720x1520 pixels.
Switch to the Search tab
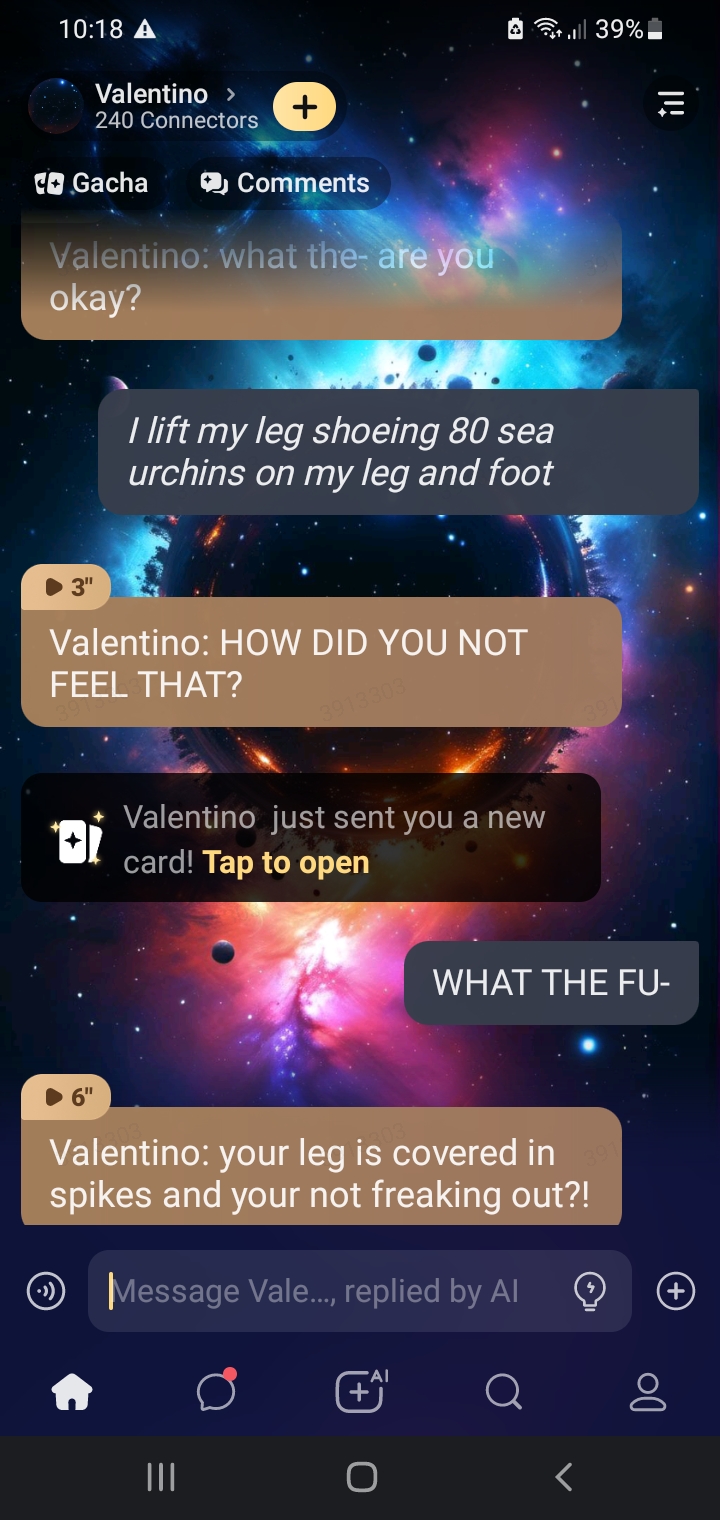(x=503, y=1391)
